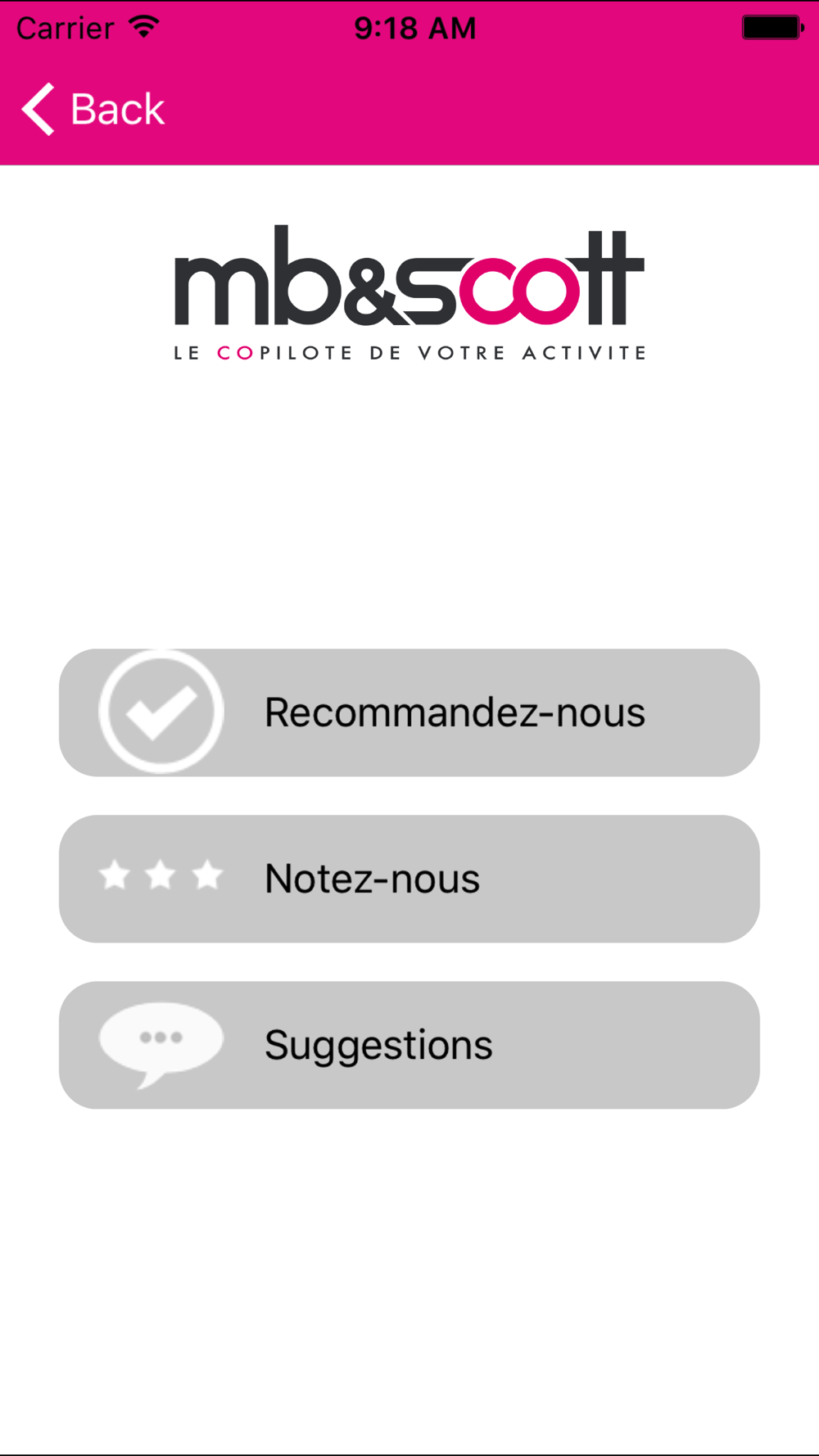Viewport: 819px width, 1456px height.
Task: Tap the Notez-nous button
Action: click(x=409, y=879)
